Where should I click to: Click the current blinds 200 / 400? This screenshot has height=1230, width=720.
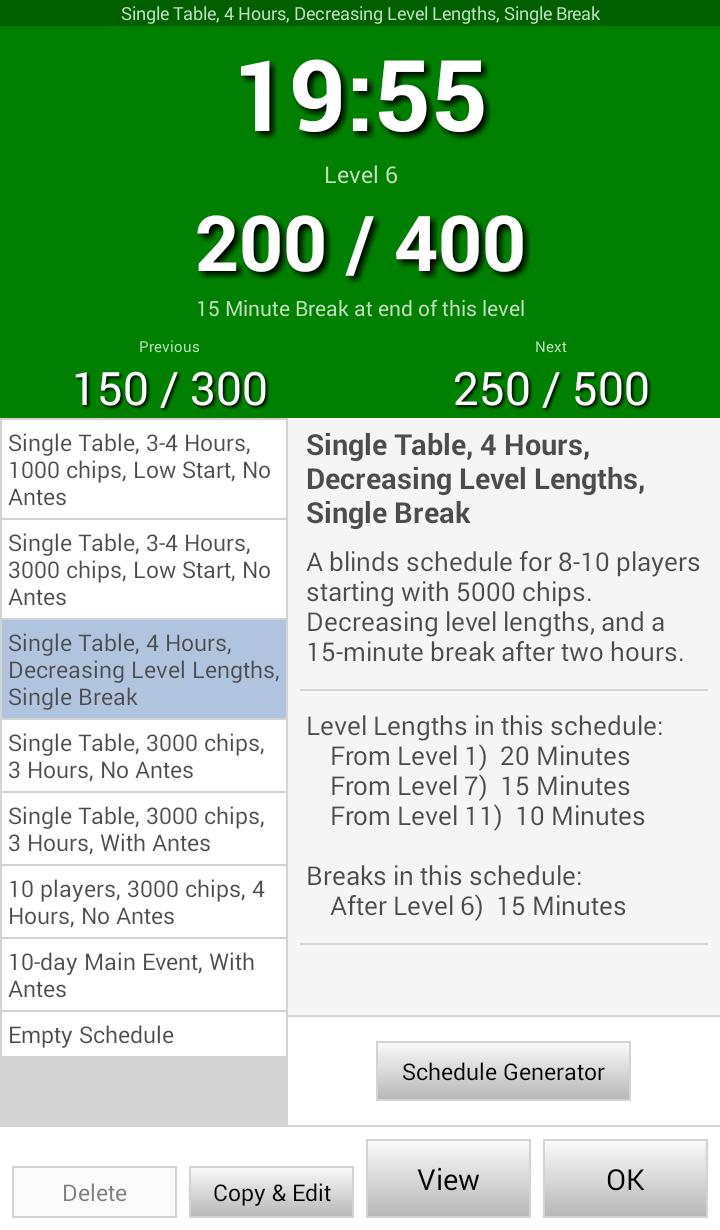(360, 240)
